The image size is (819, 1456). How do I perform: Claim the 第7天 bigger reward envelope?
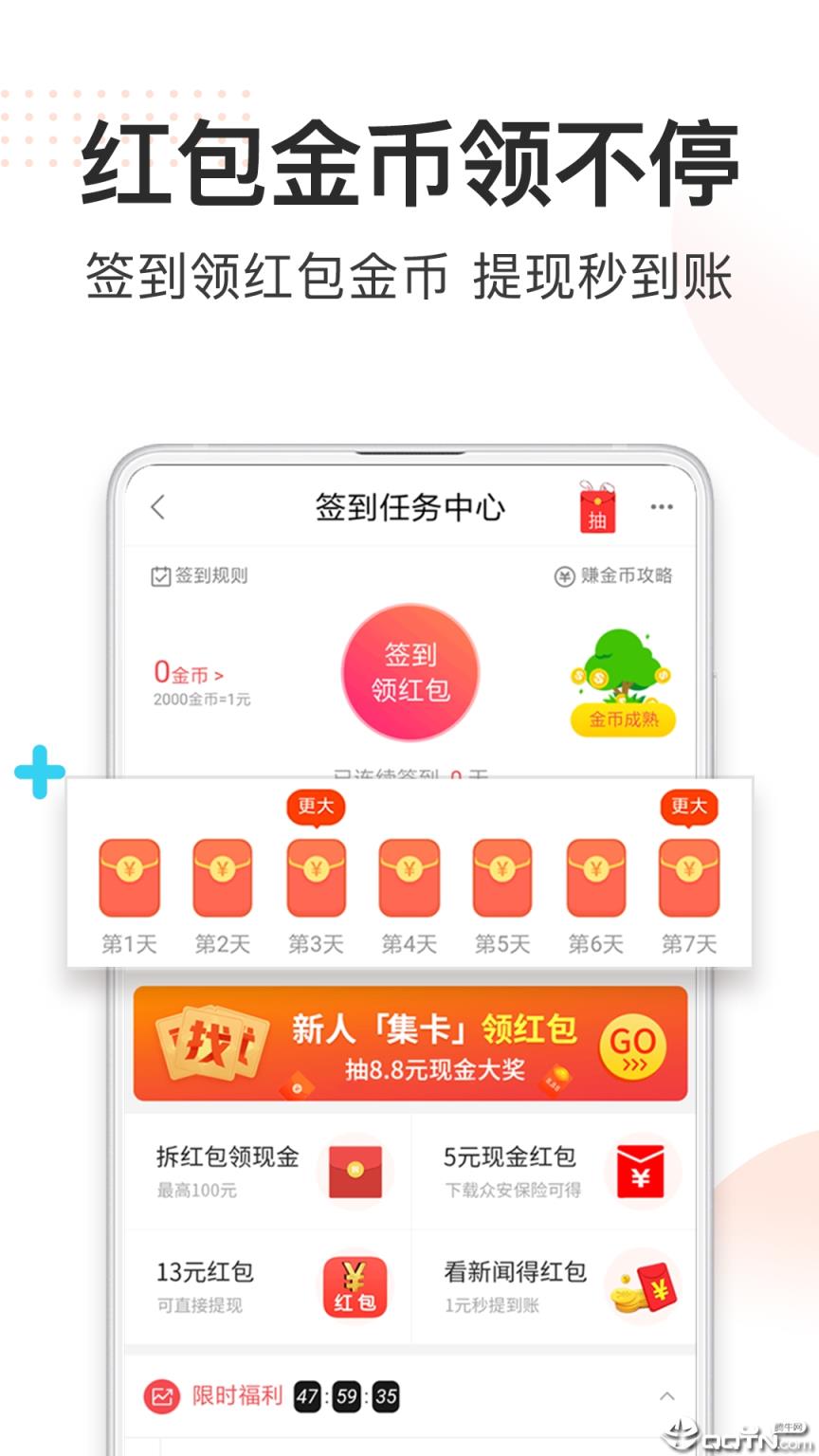pyautogui.click(x=691, y=877)
